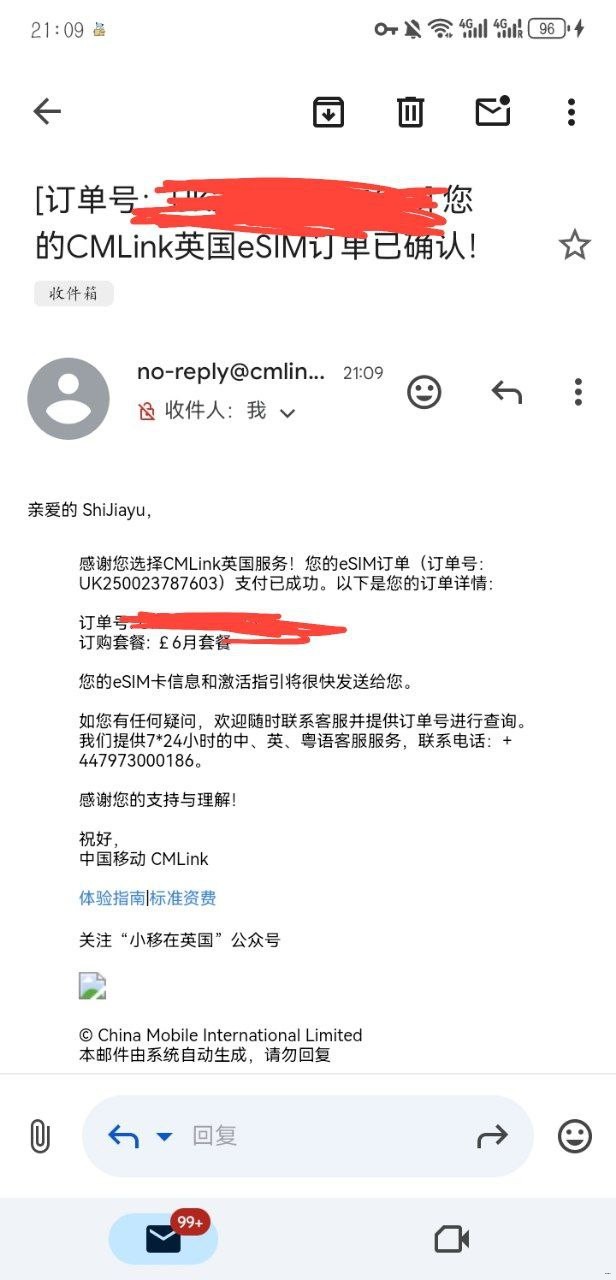Open the top overflow menu

pyautogui.click(x=571, y=111)
